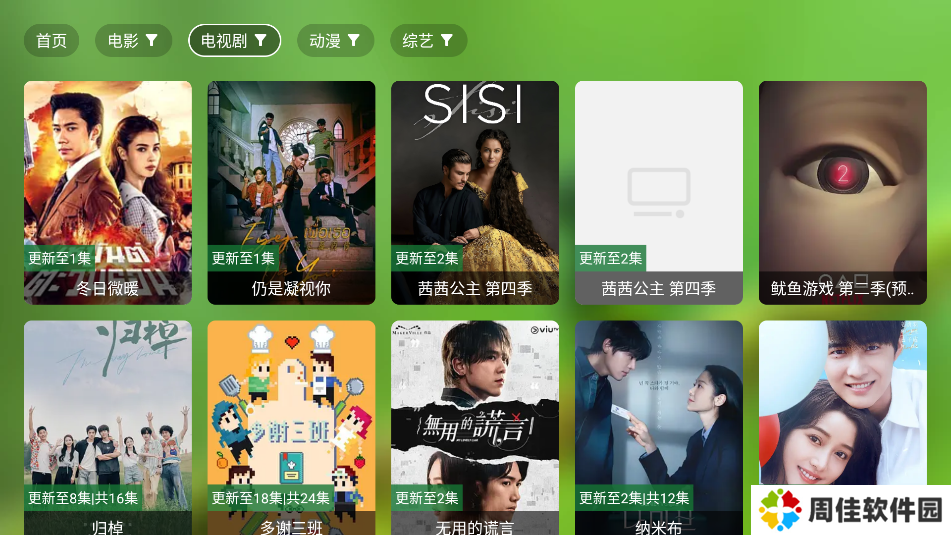Open 鱿鱼游戏 第二季 card
Viewport: 951px width, 535px height.
843,192
